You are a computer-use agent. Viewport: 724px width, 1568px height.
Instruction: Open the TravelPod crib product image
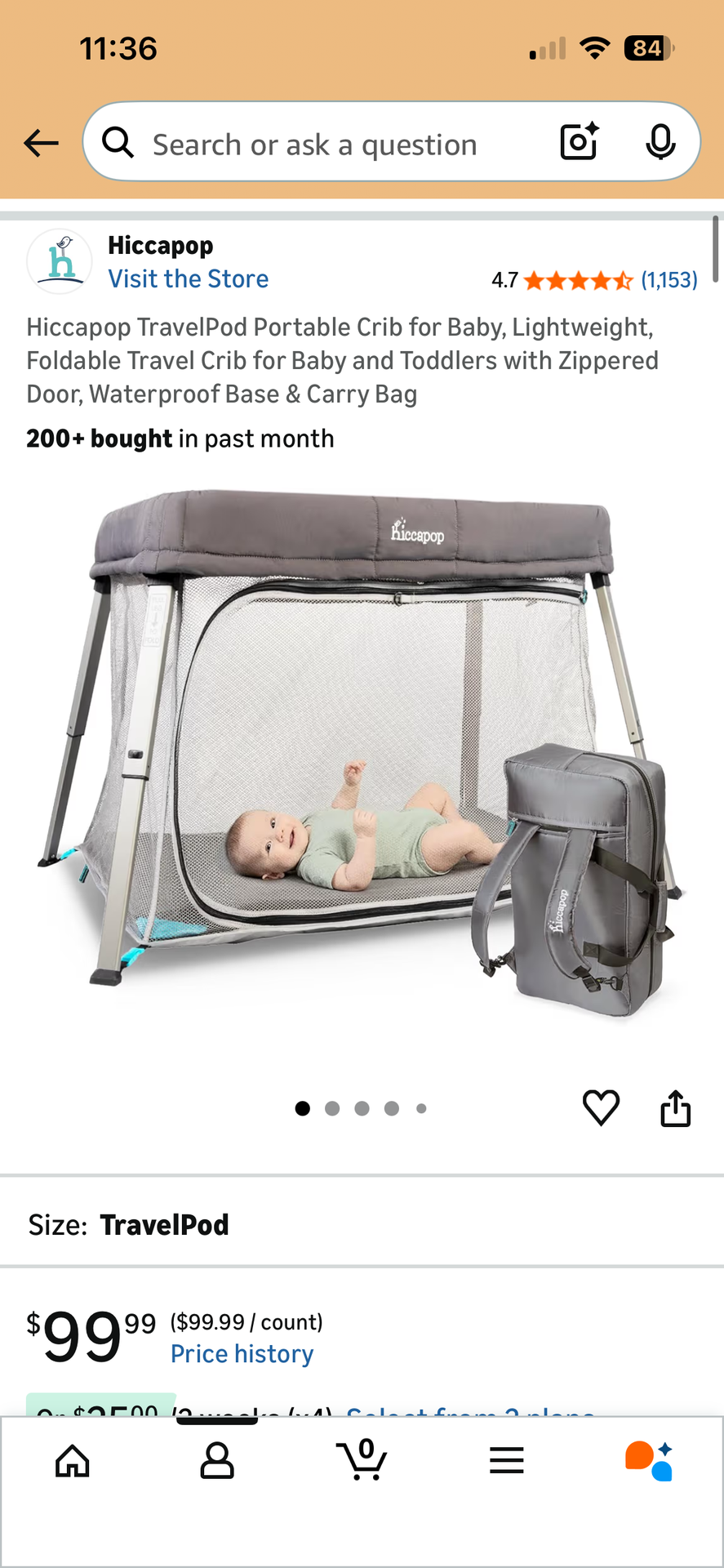[362, 751]
